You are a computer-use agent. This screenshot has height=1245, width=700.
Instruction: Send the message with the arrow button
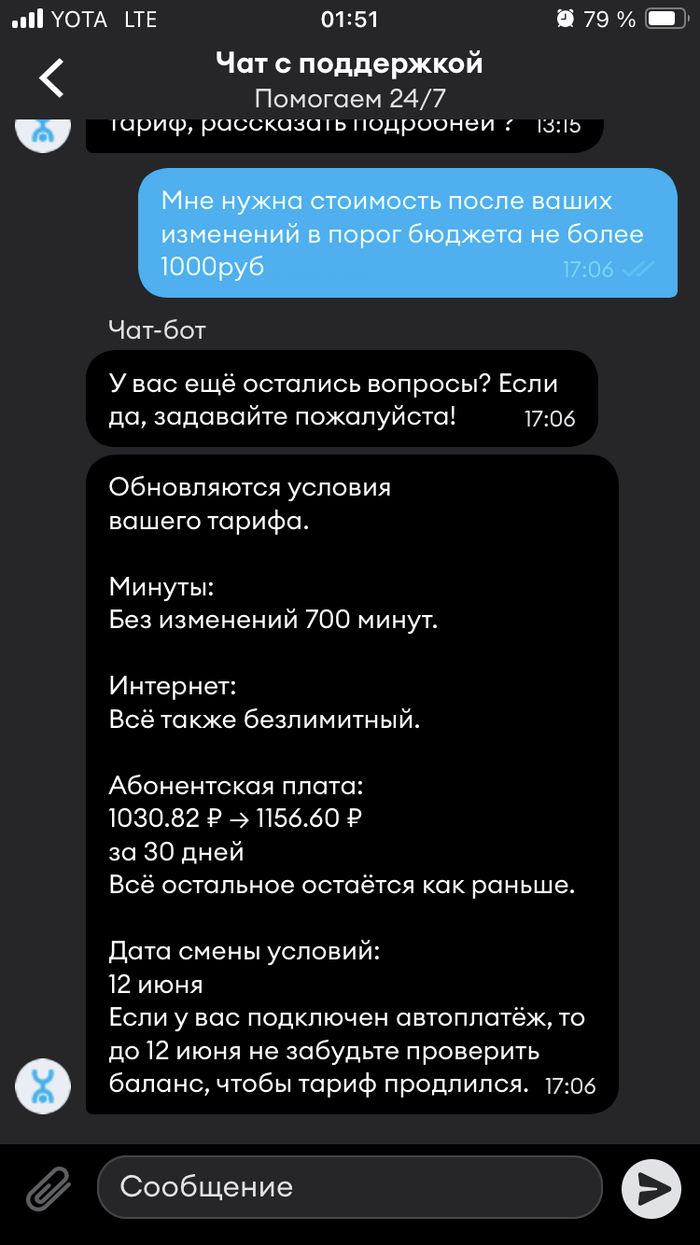[x=651, y=1188]
